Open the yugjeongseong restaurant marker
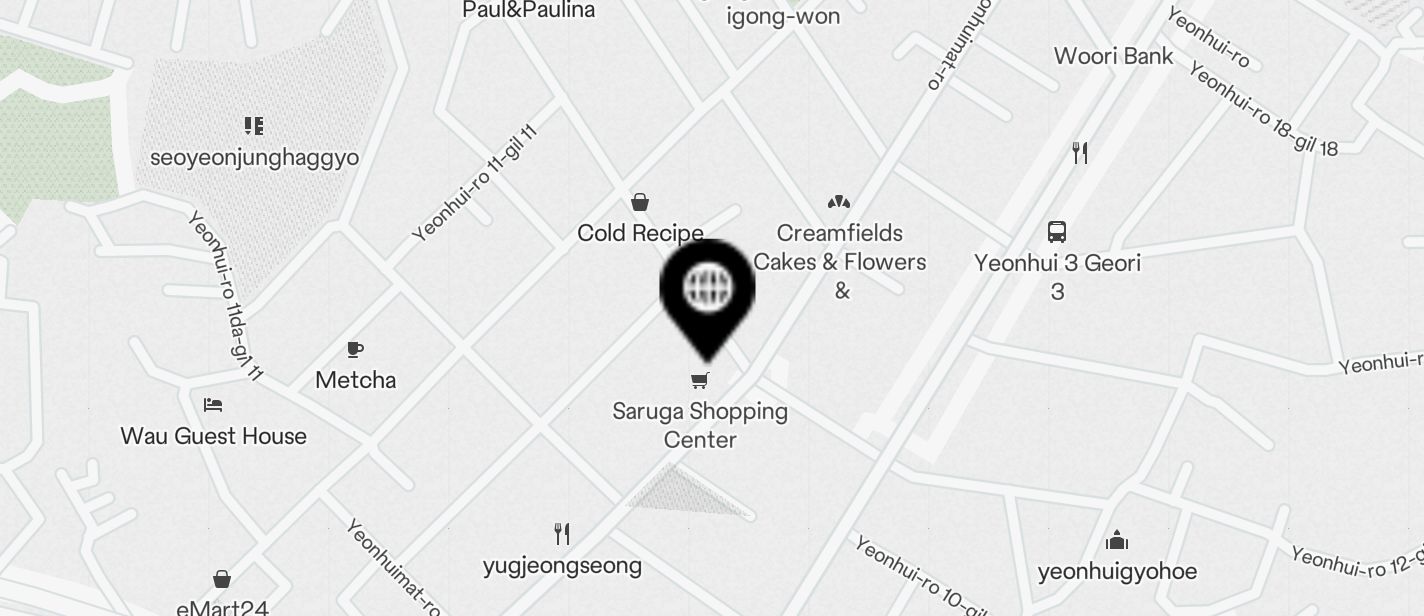1424x616 pixels. coord(562,534)
